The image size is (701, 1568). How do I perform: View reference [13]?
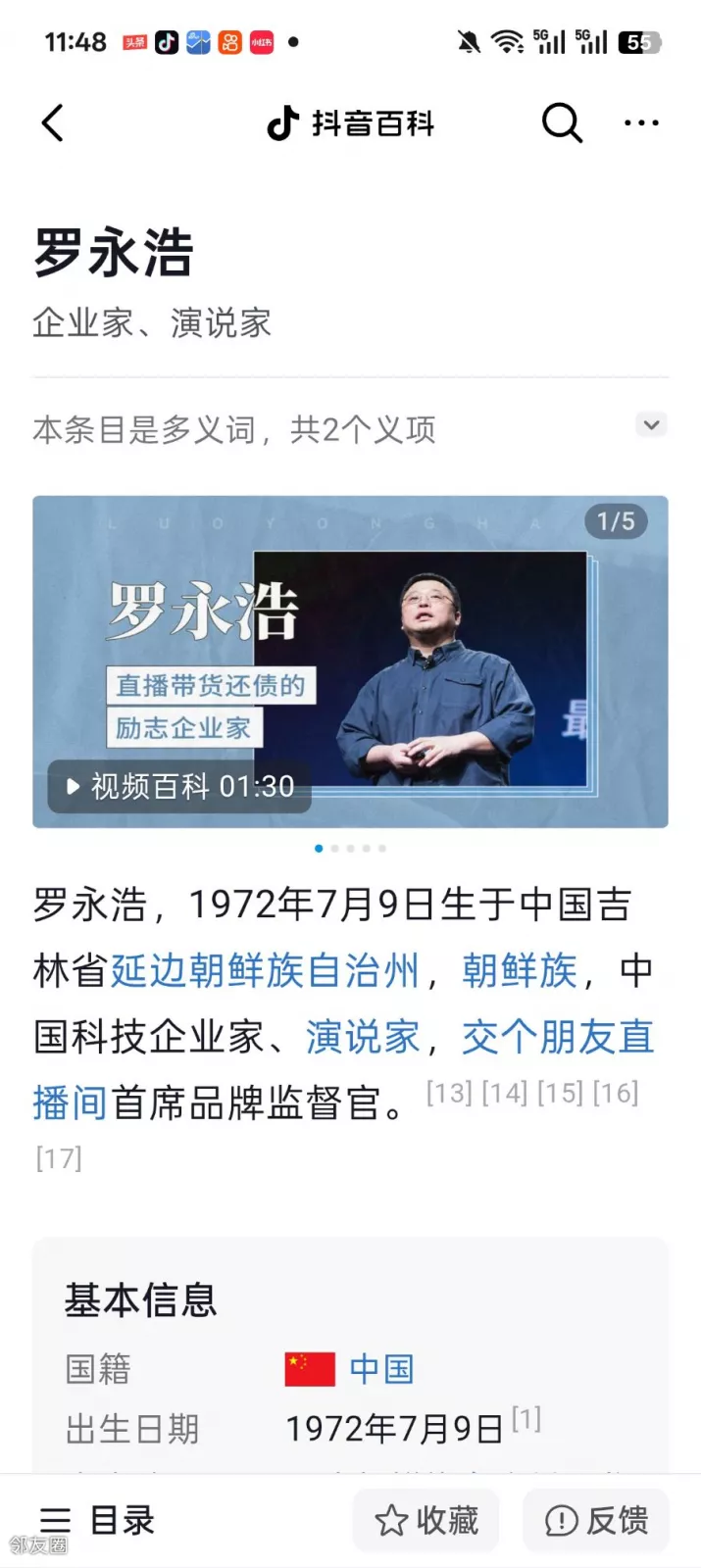449,1094
